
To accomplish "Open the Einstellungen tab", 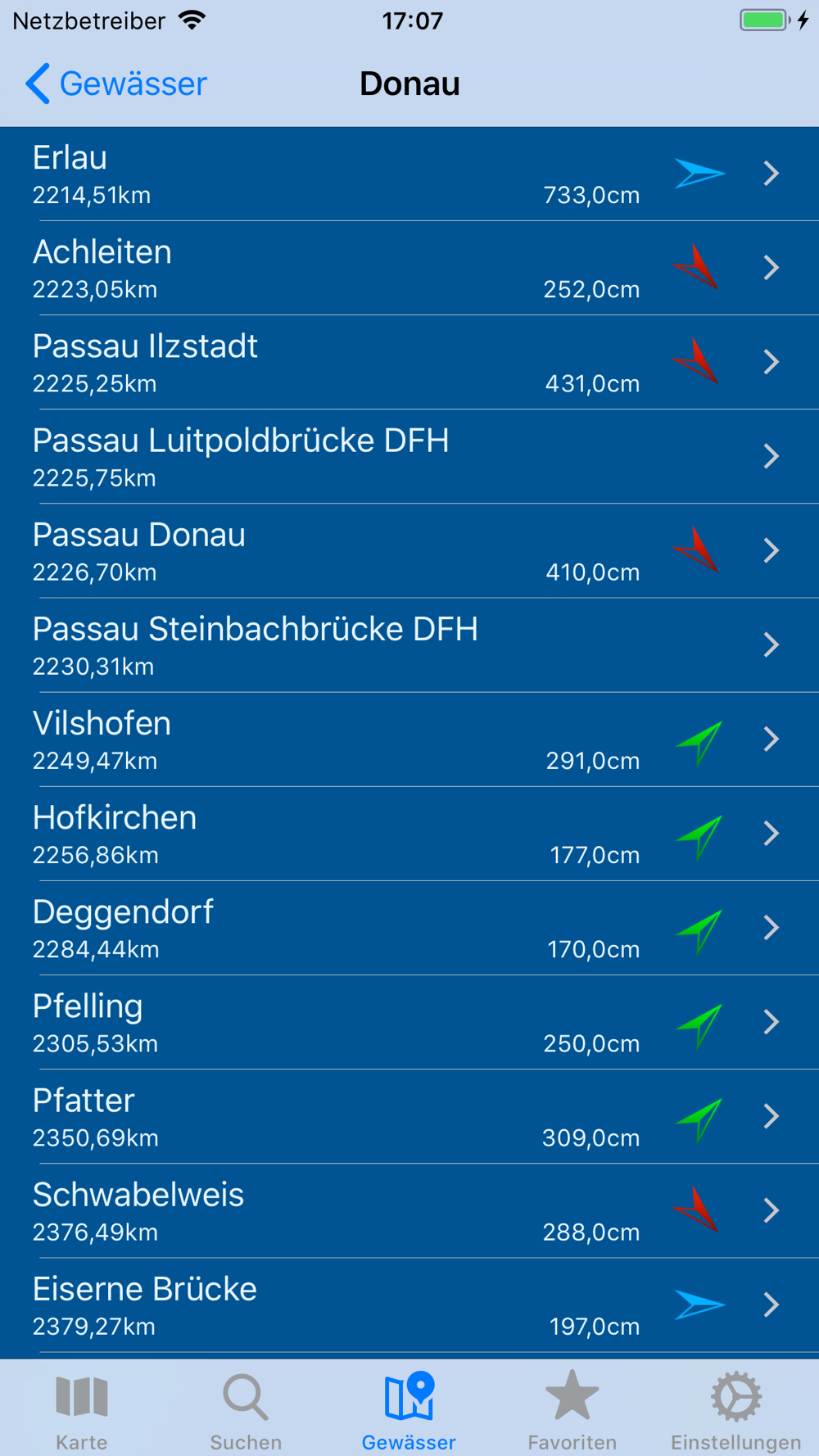I will [x=735, y=1410].
